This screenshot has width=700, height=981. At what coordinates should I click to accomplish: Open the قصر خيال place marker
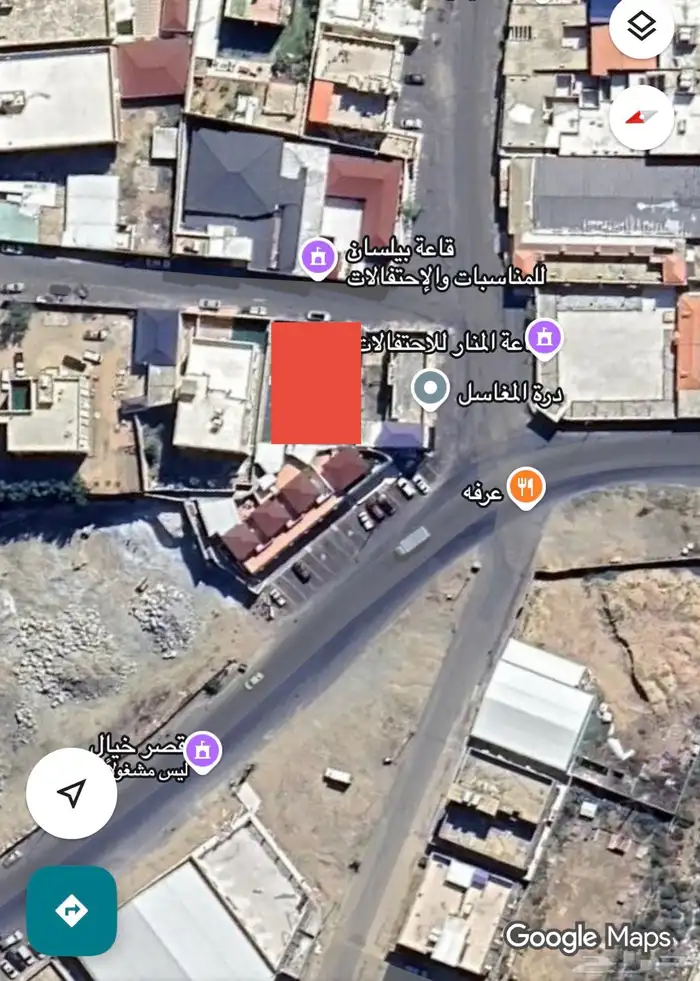[203, 749]
